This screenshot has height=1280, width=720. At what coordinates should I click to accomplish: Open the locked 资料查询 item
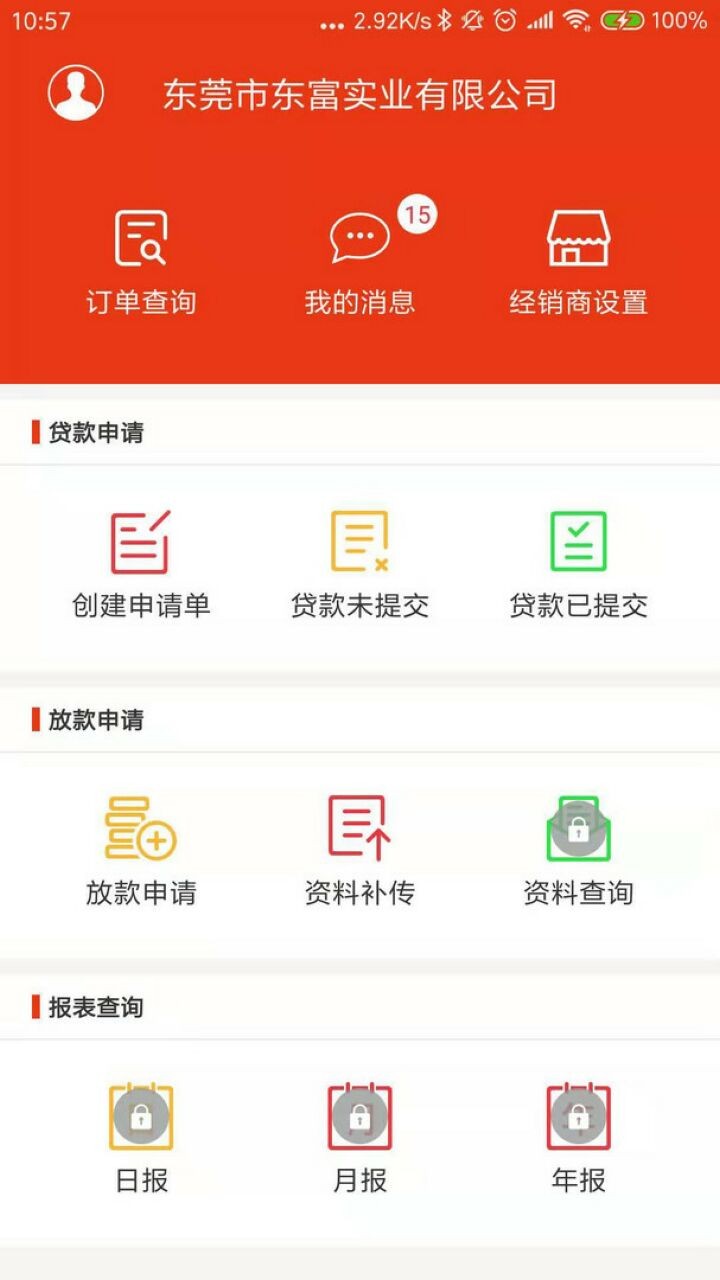(578, 850)
